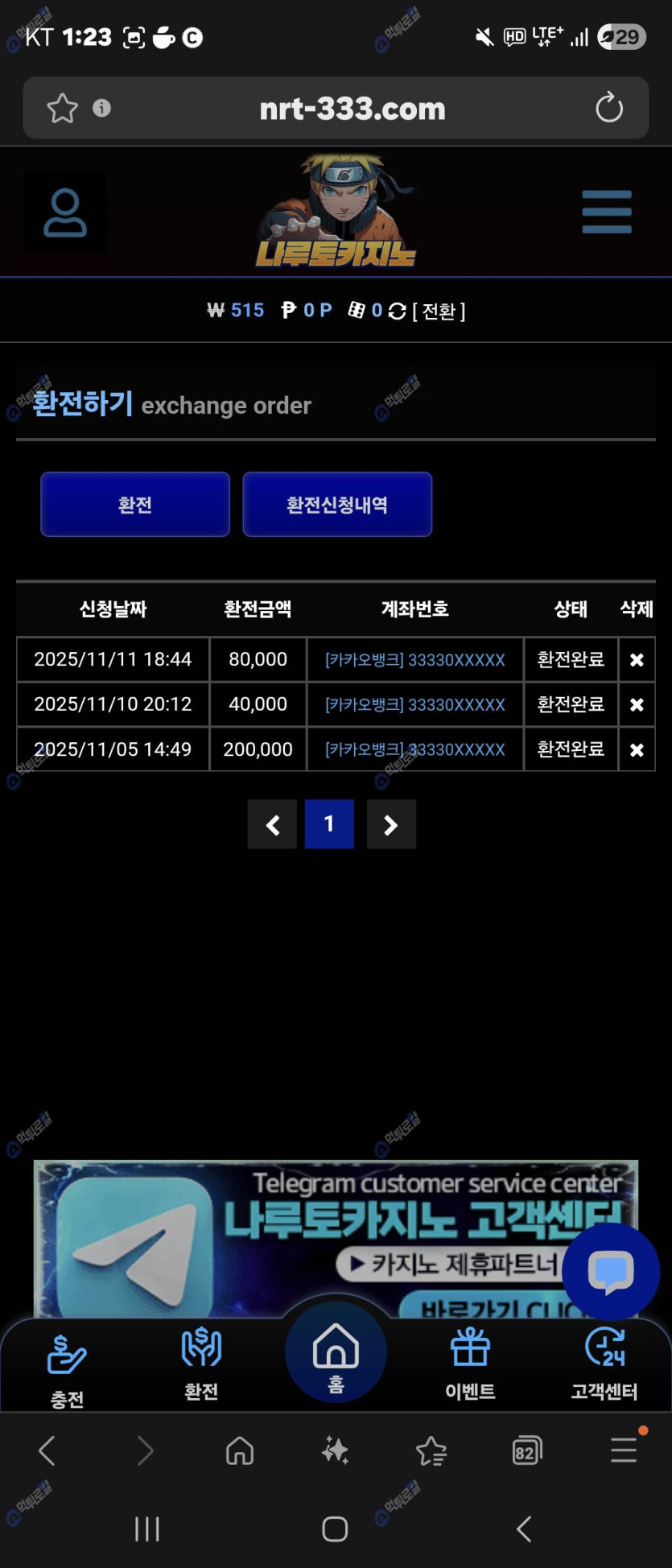
Task: Go to the 홈 tab
Action: point(336,1355)
